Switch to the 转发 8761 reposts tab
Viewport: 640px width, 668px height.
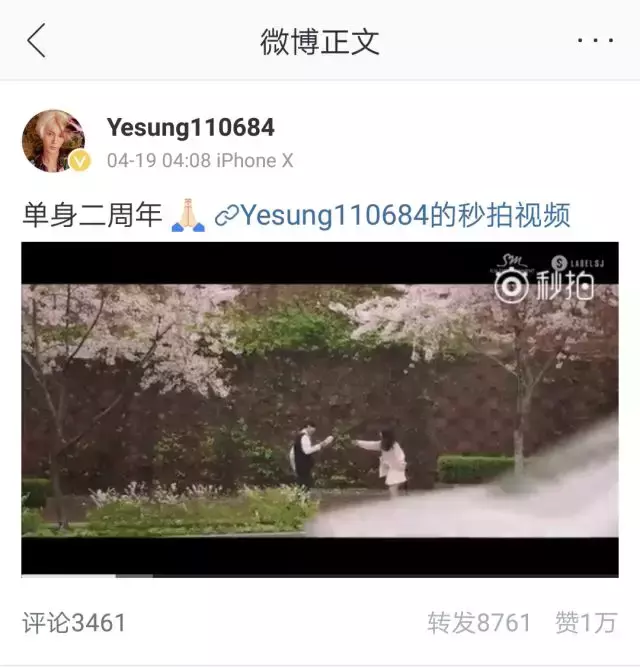click(479, 623)
